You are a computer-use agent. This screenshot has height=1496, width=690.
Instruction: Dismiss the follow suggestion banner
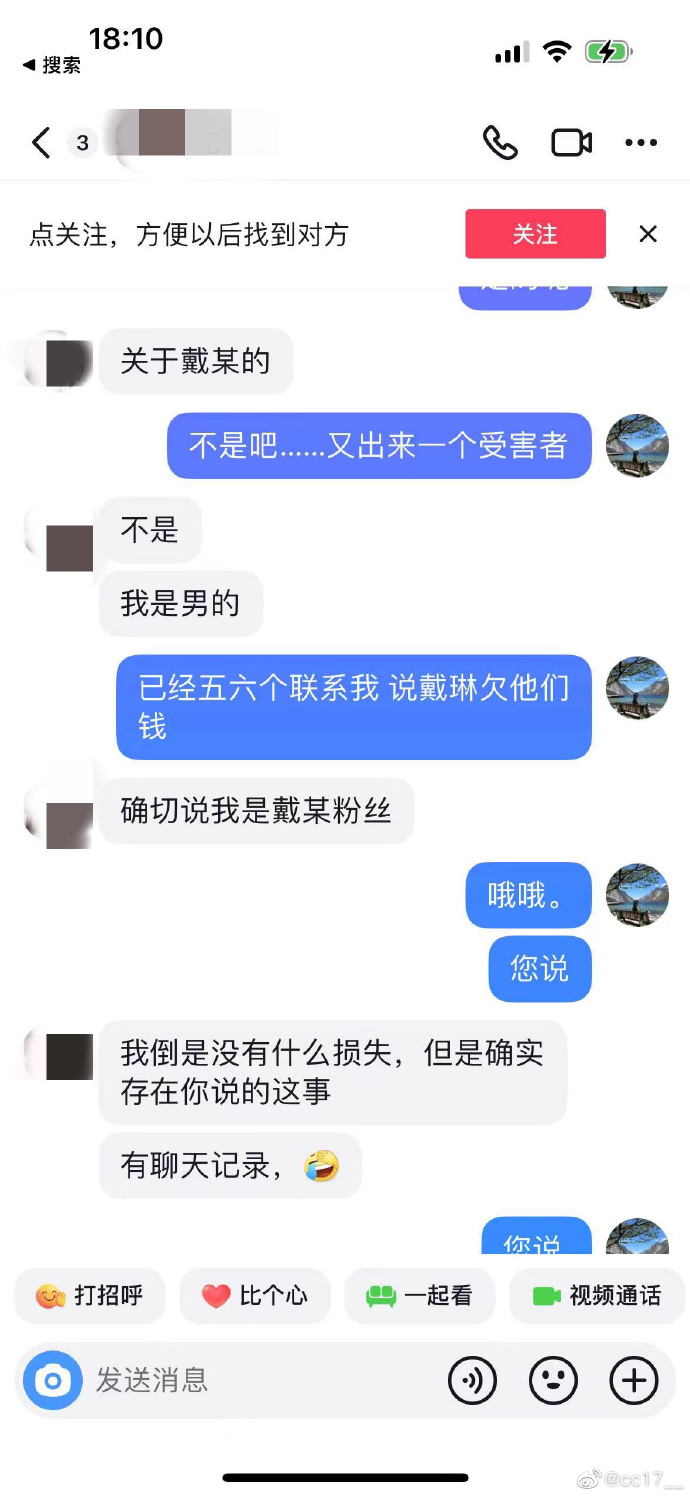click(648, 234)
